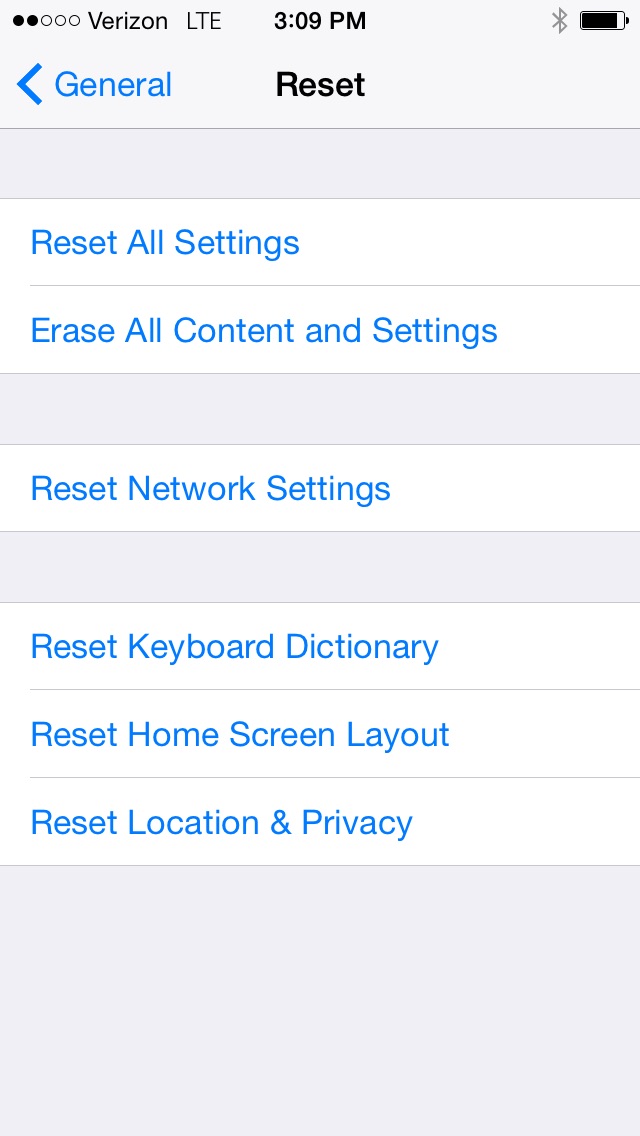Tap Reset Network Settings
The image size is (640, 1136).
[210, 489]
